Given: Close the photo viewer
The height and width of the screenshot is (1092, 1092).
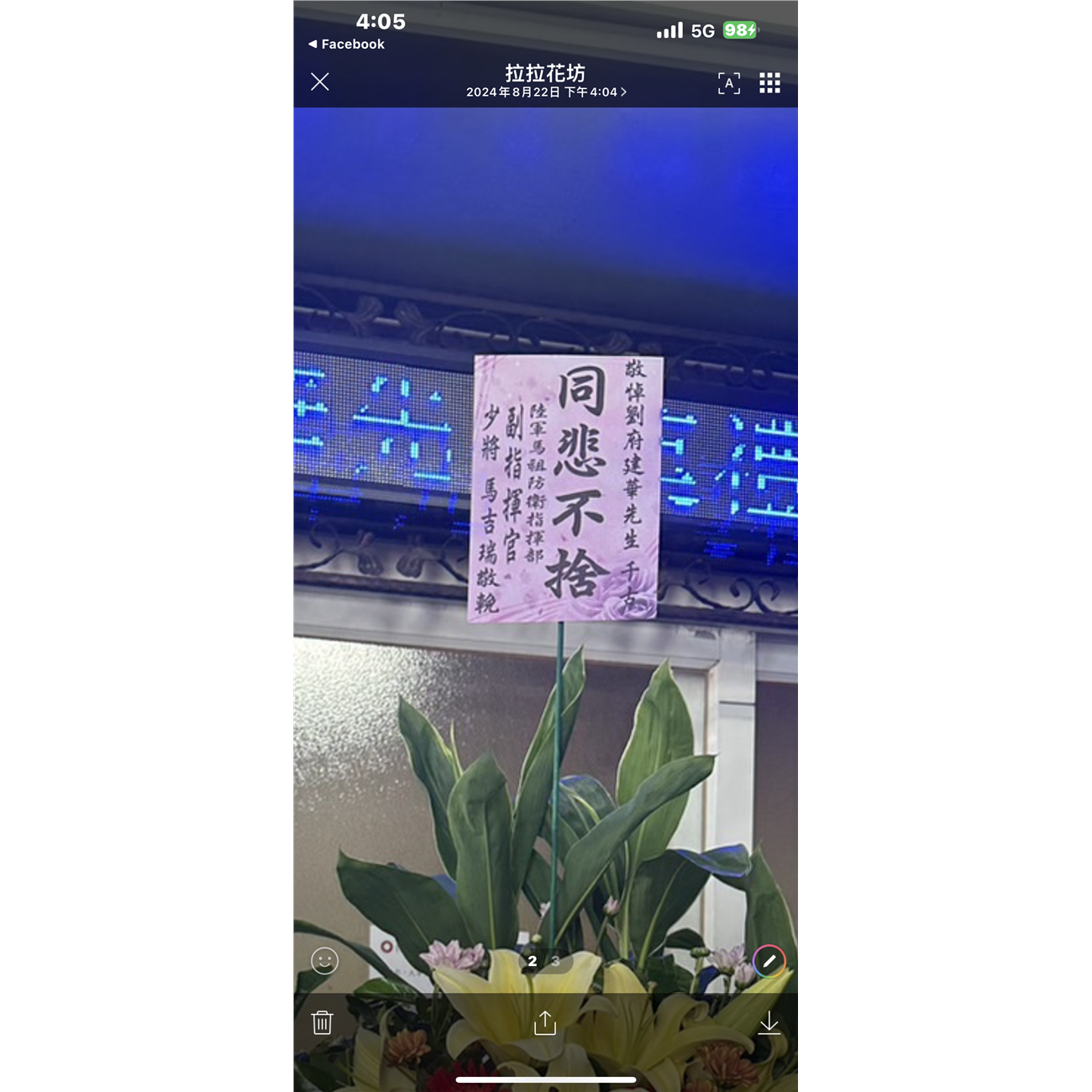Looking at the screenshot, I should coord(320,81).
